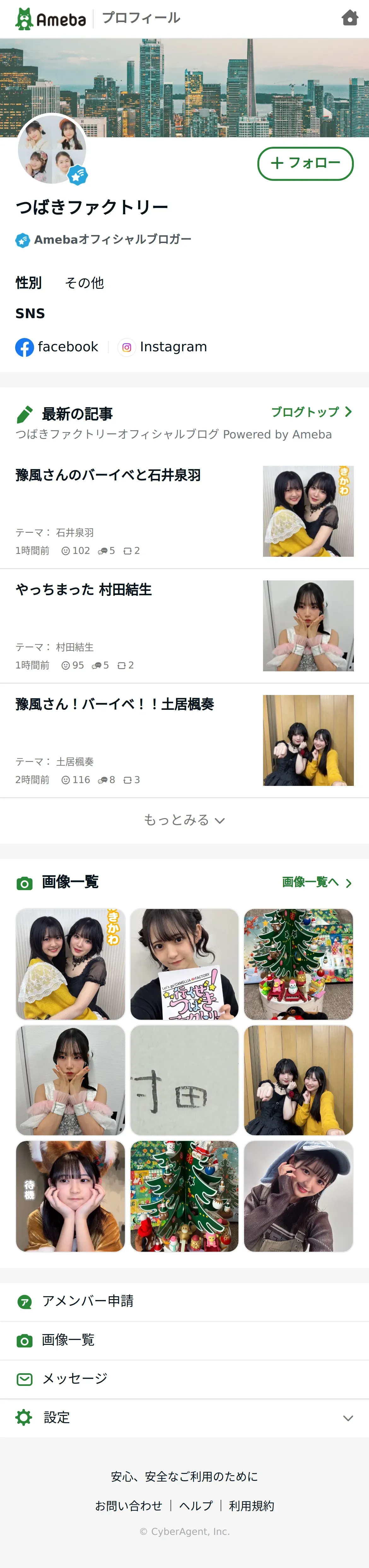Expand the 設定 section
The height and width of the screenshot is (1568, 369).
pos(184,1418)
